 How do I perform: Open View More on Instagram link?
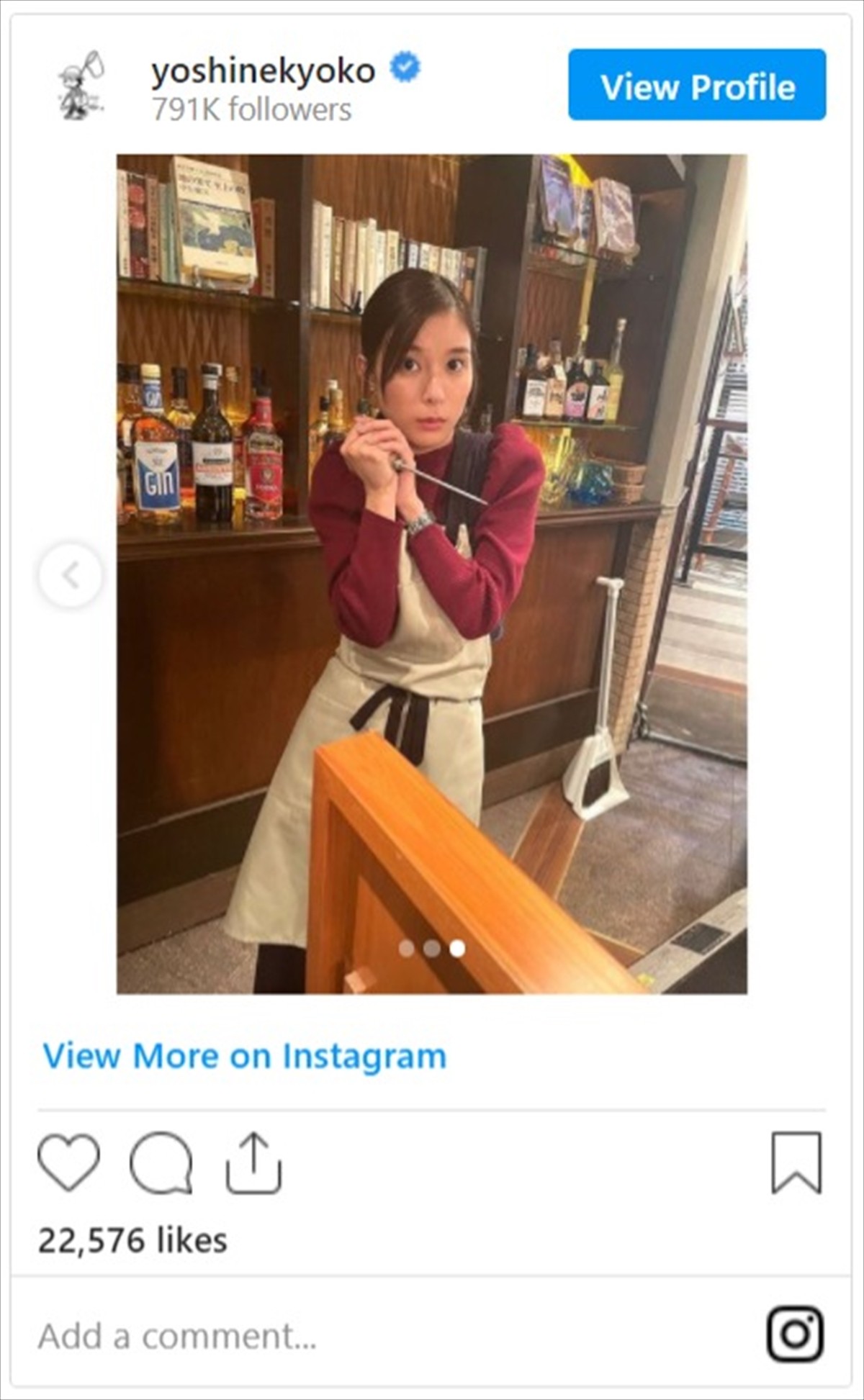pos(244,1057)
